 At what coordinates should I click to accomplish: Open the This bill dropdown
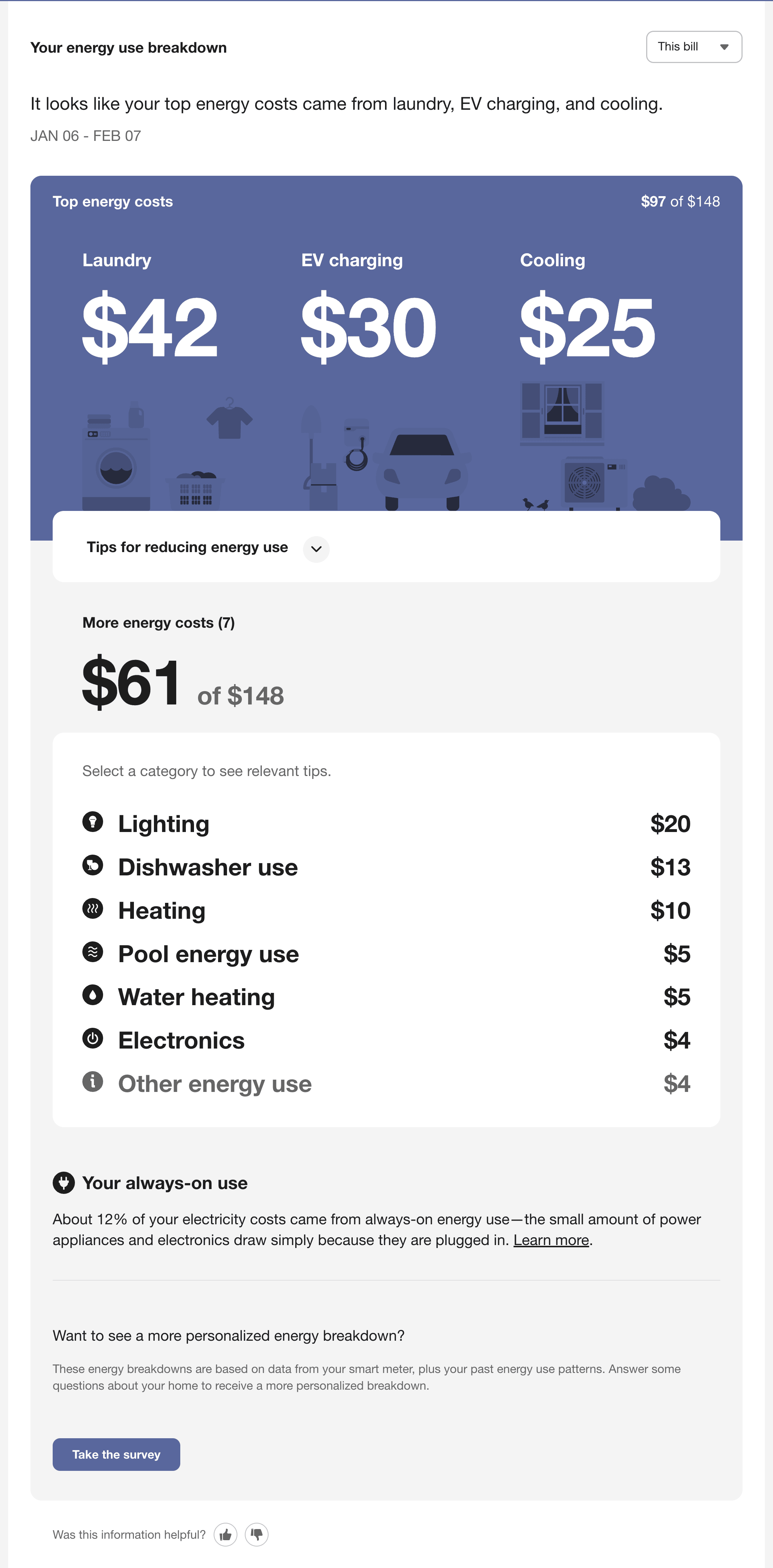coord(693,46)
